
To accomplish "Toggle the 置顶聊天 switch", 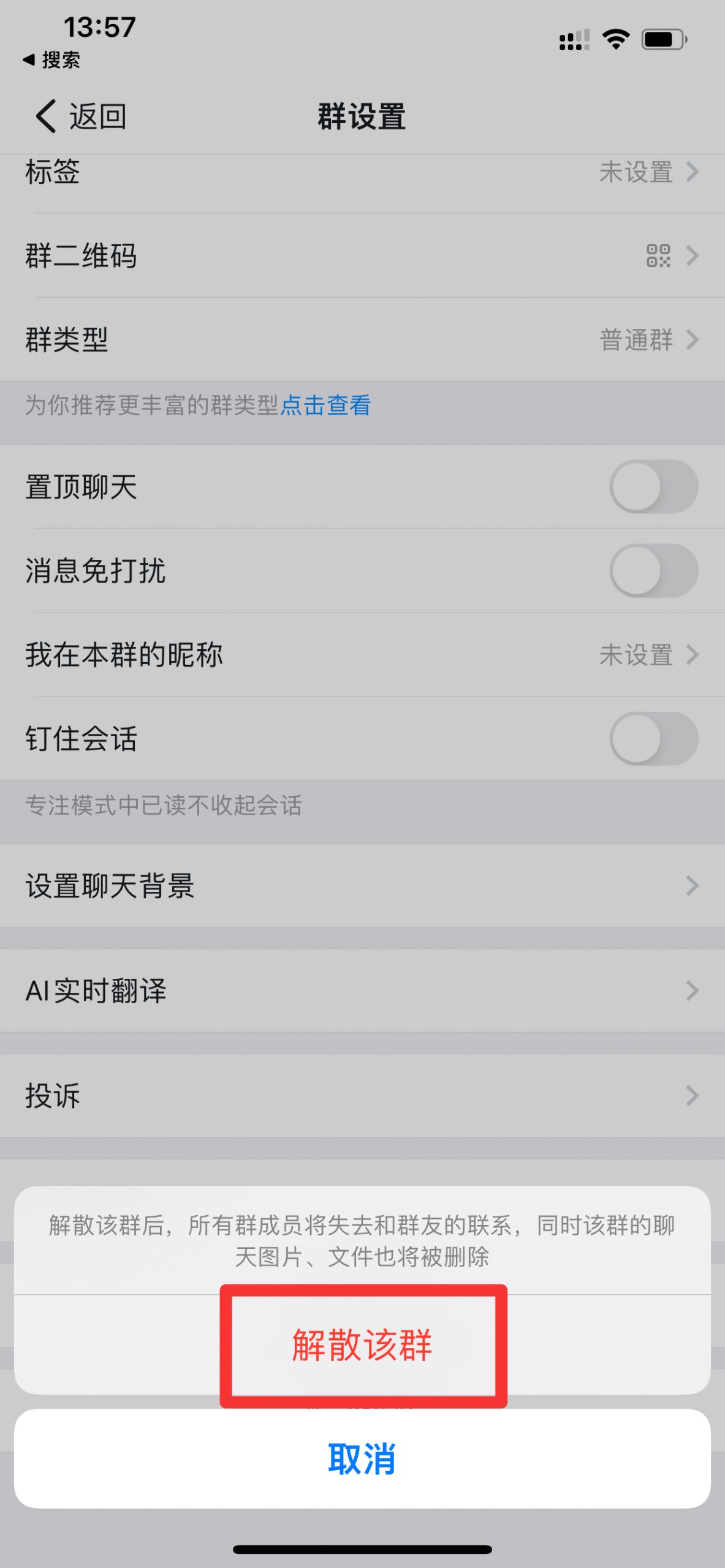I will tap(653, 486).
